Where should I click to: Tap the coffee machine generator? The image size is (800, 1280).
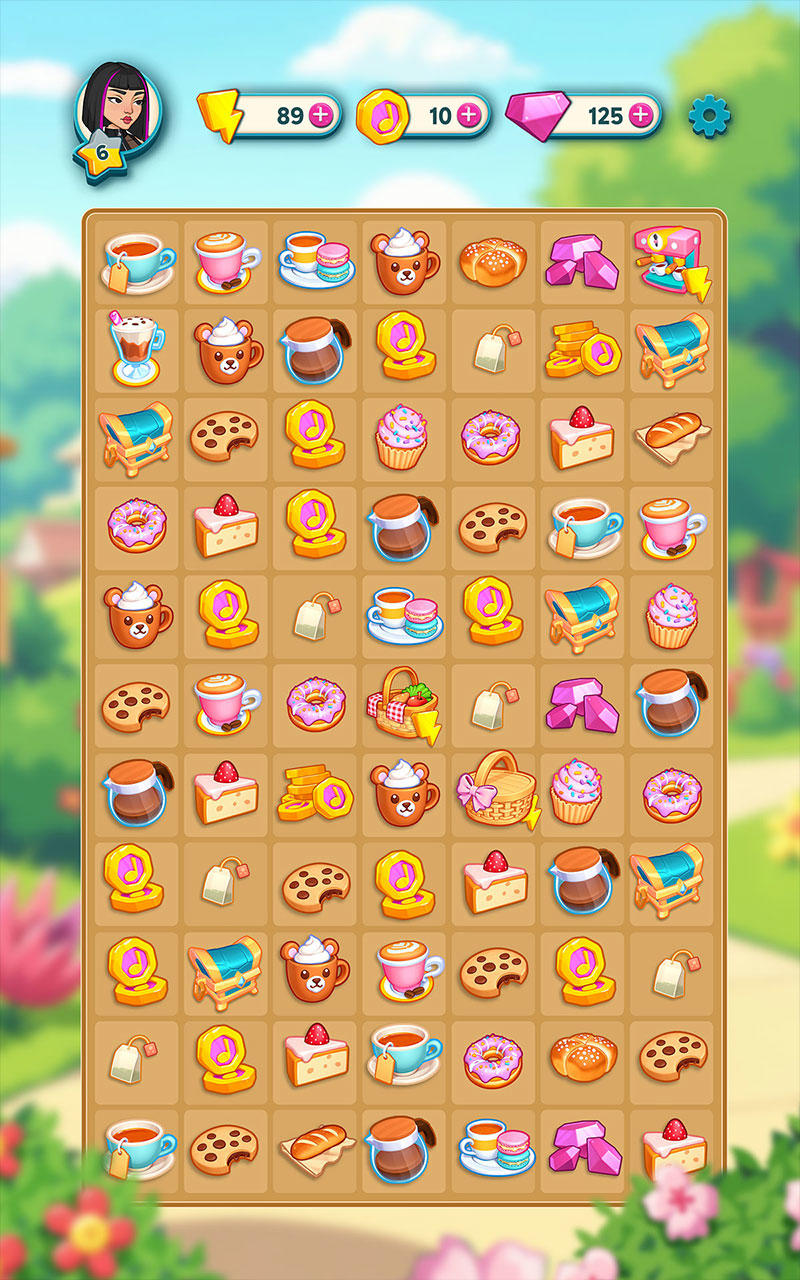pyautogui.click(x=670, y=262)
